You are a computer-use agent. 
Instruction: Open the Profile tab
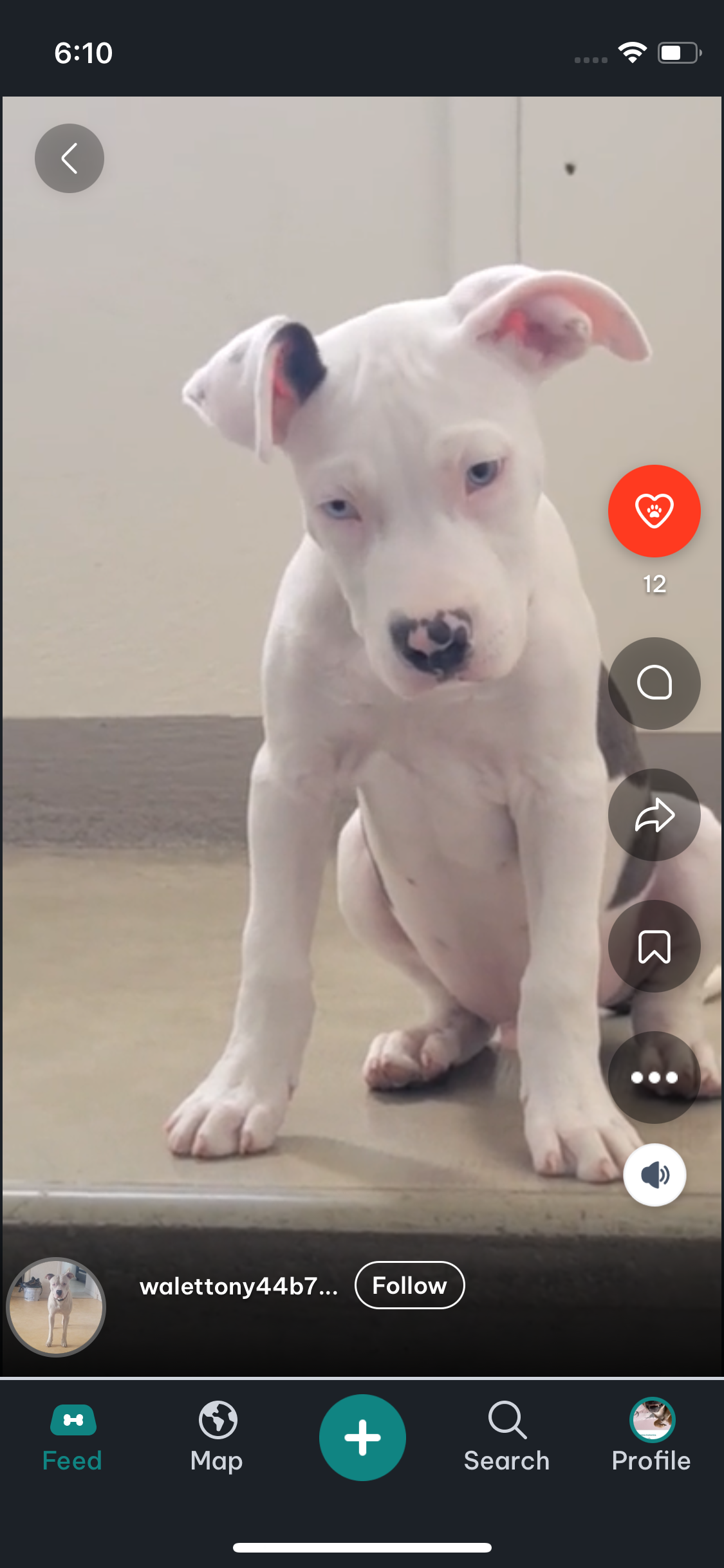(x=651, y=1438)
